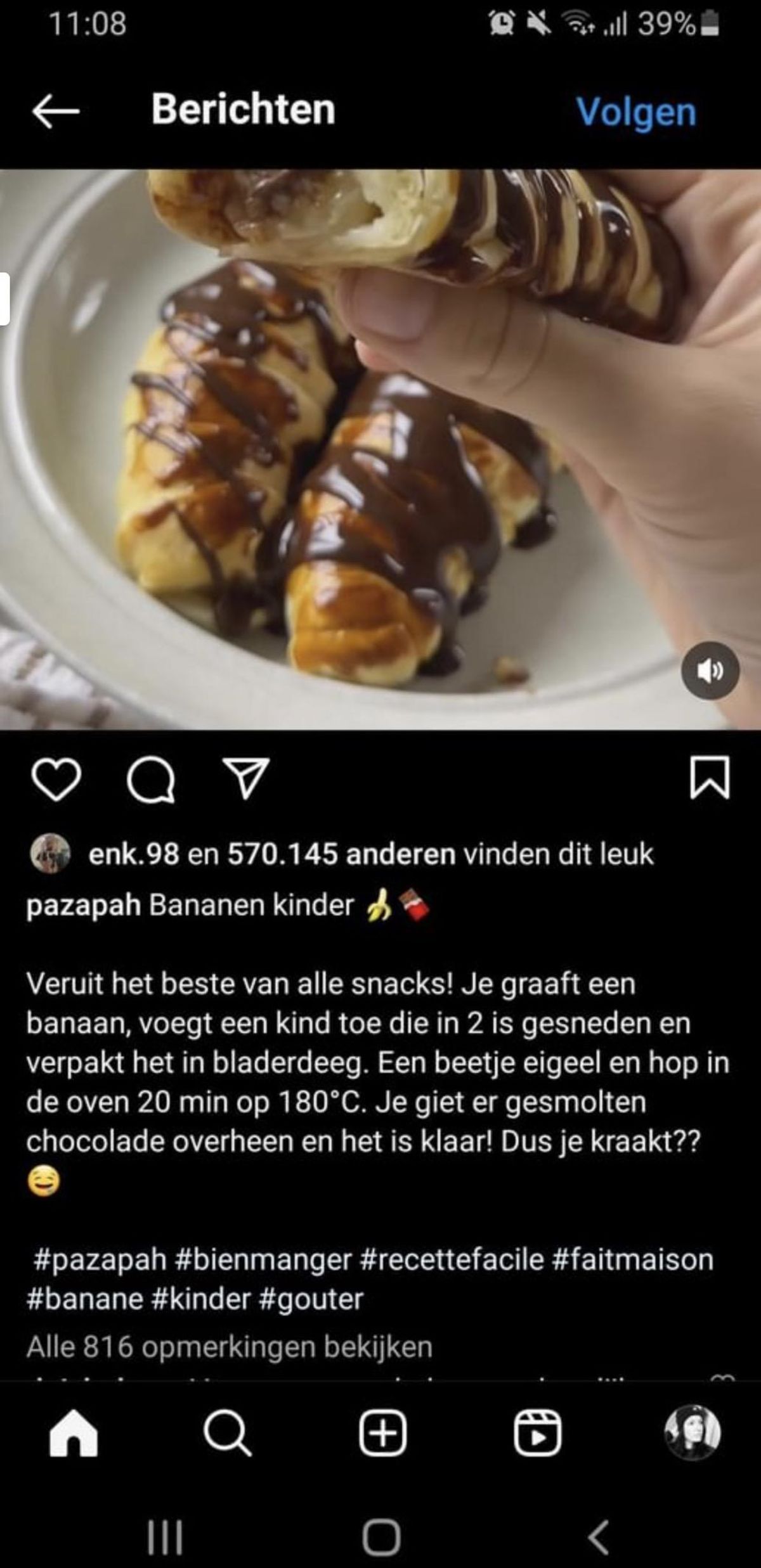
Task: Bookmark this post
Action: [709, 777]
